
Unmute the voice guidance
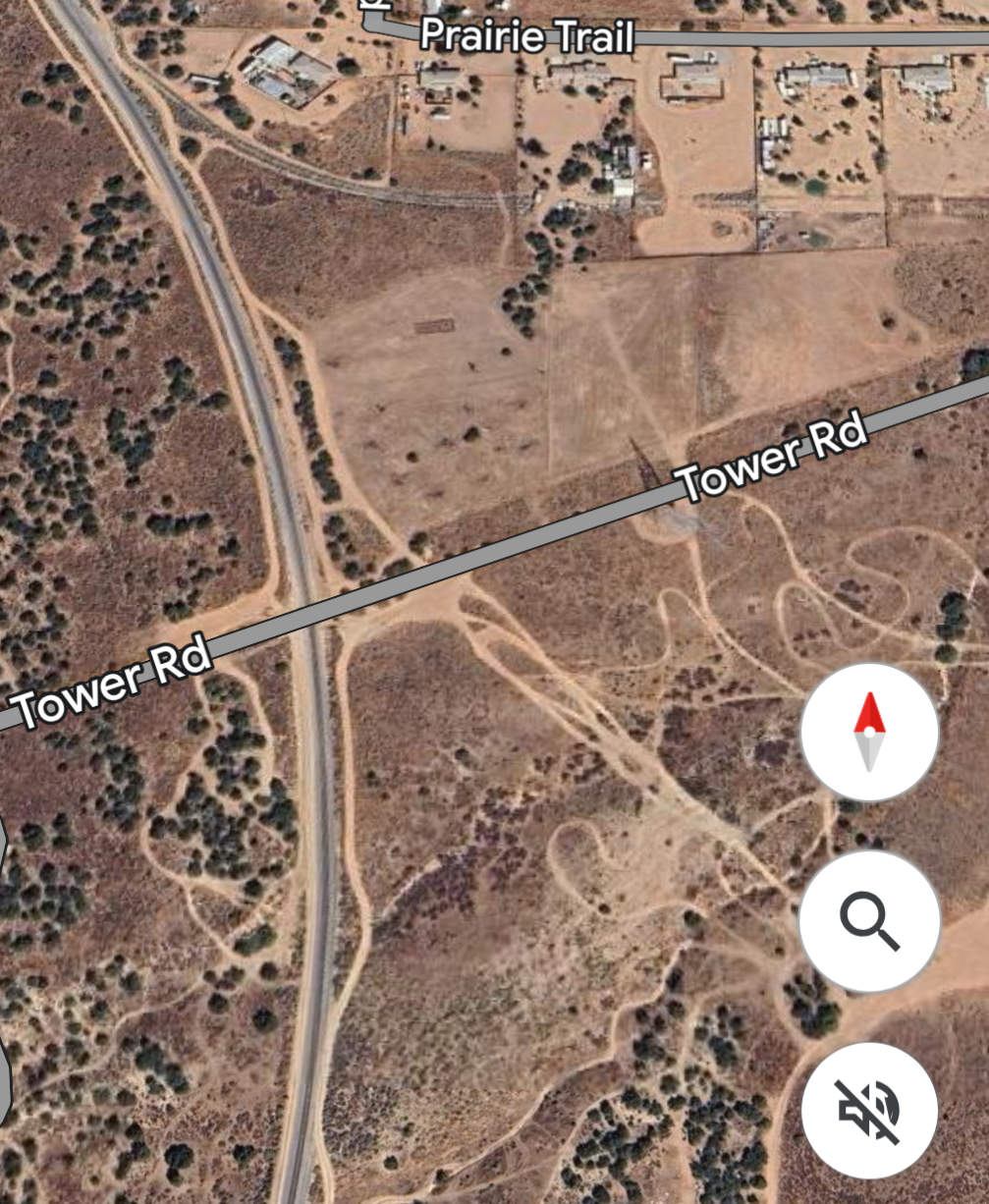click(869, 1110)
